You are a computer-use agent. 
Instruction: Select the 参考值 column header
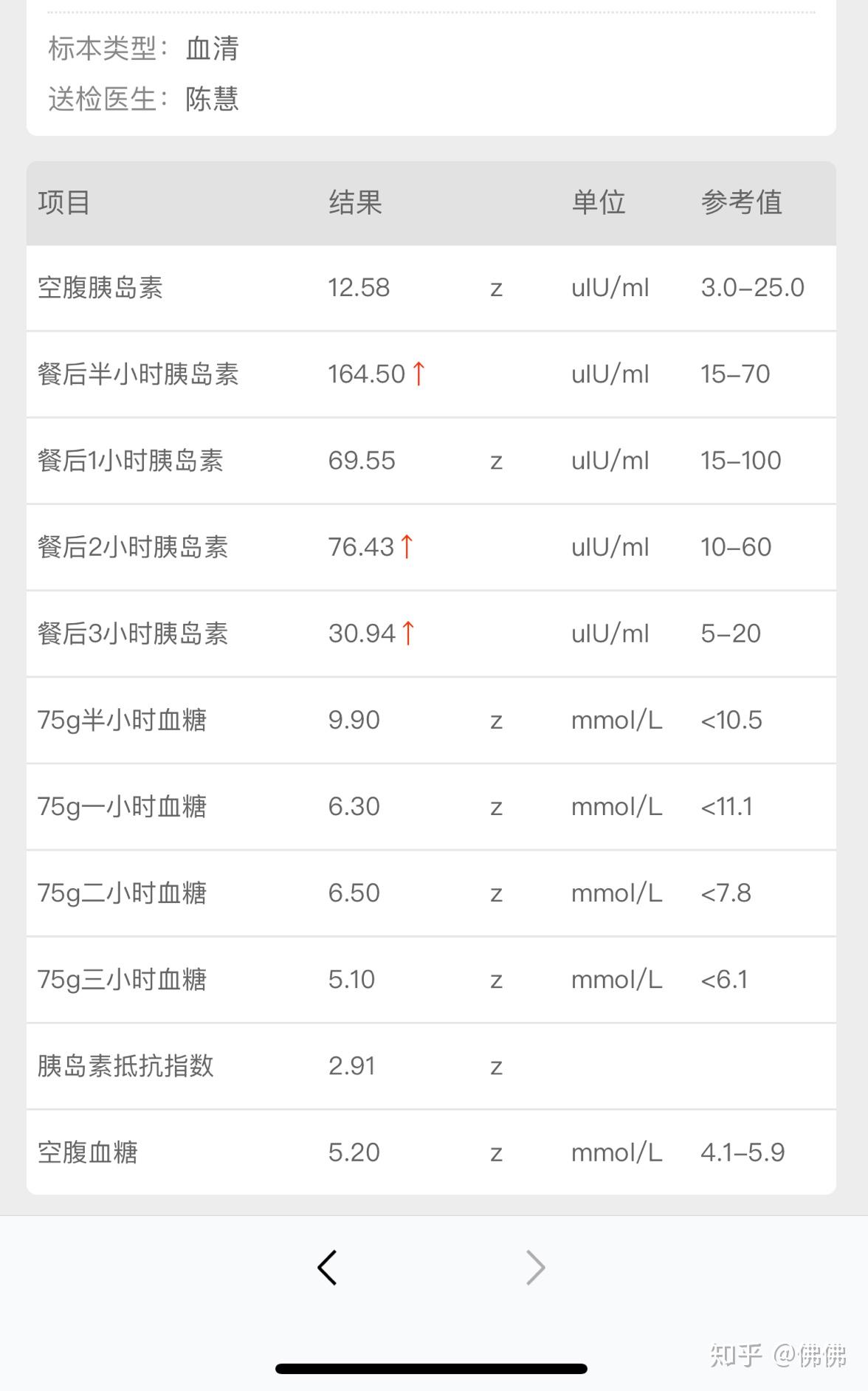click(x=743, y=204)
